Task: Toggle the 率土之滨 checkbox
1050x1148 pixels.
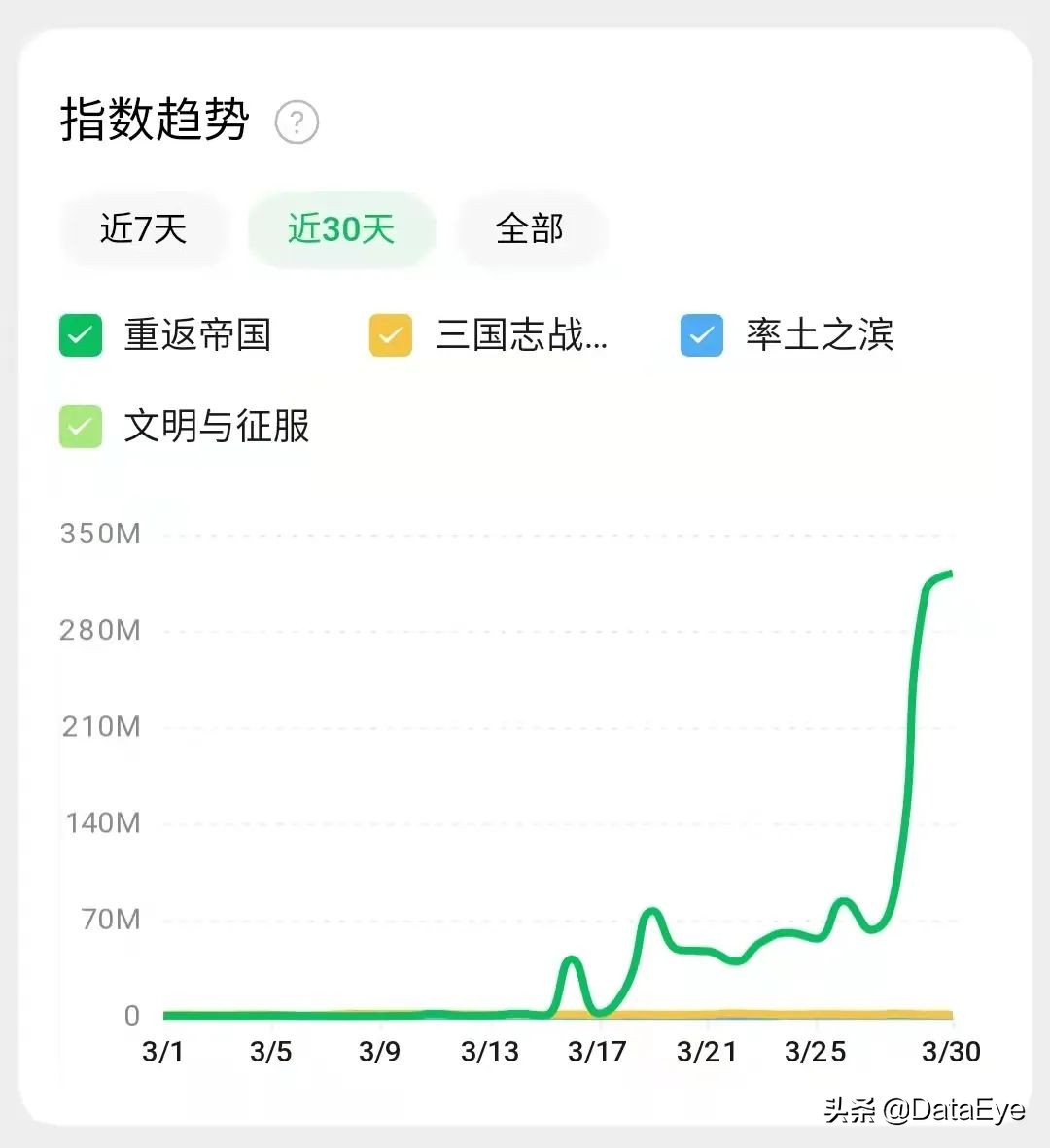Action: coord(701,335)
